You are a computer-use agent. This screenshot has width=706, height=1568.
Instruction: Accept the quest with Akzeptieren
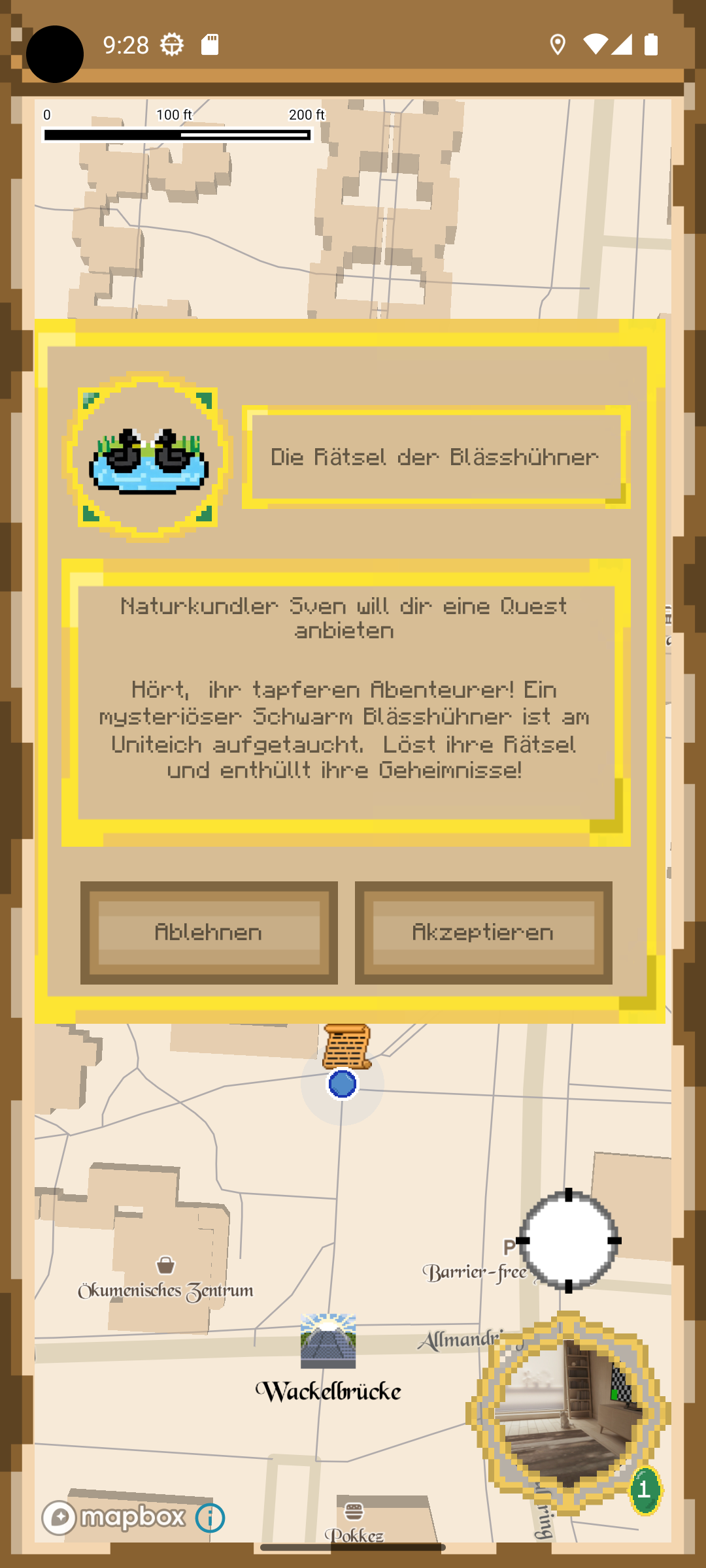click(483, 932)
